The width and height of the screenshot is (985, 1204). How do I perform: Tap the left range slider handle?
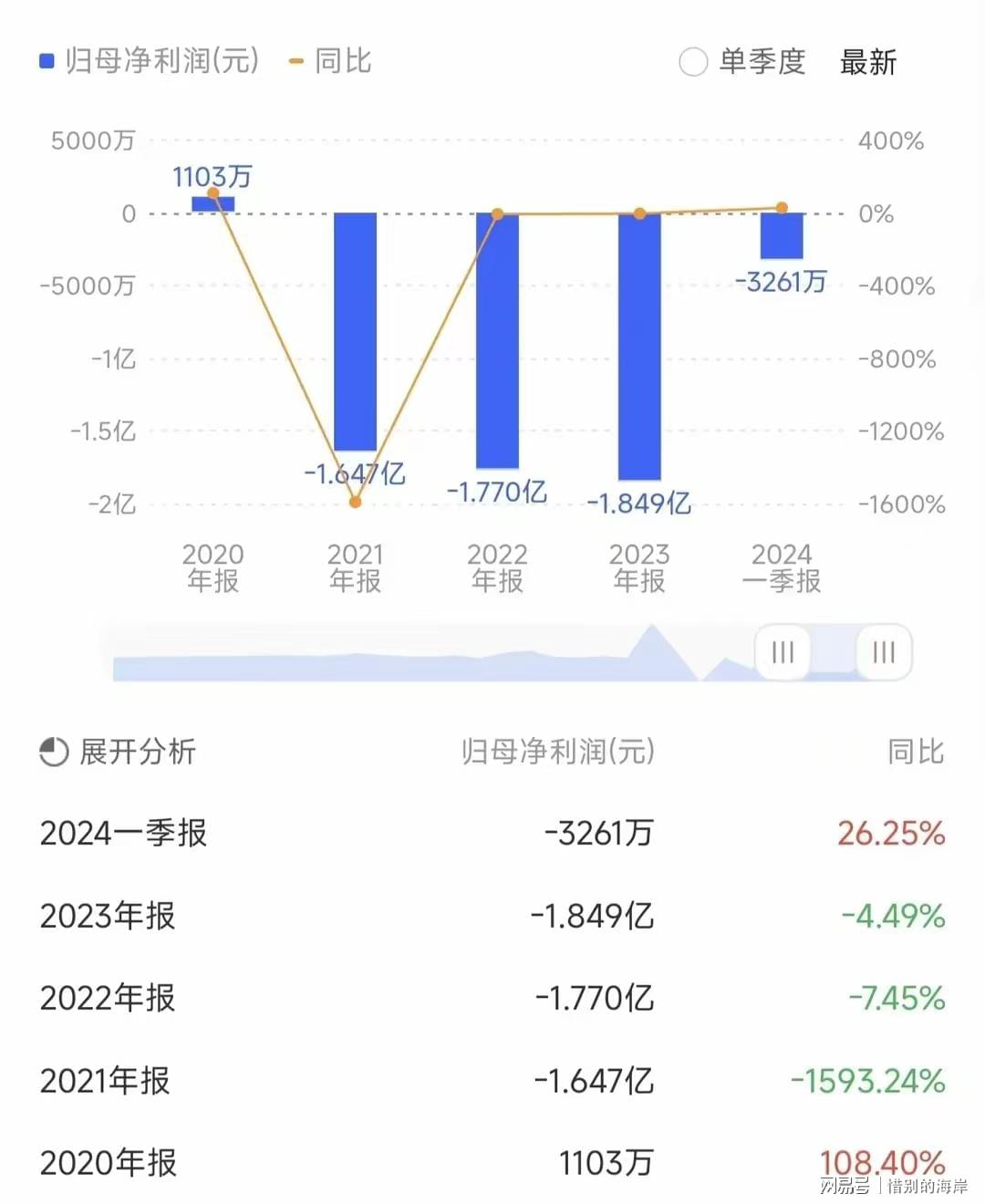pyautogui.click(x=783, y=652)
